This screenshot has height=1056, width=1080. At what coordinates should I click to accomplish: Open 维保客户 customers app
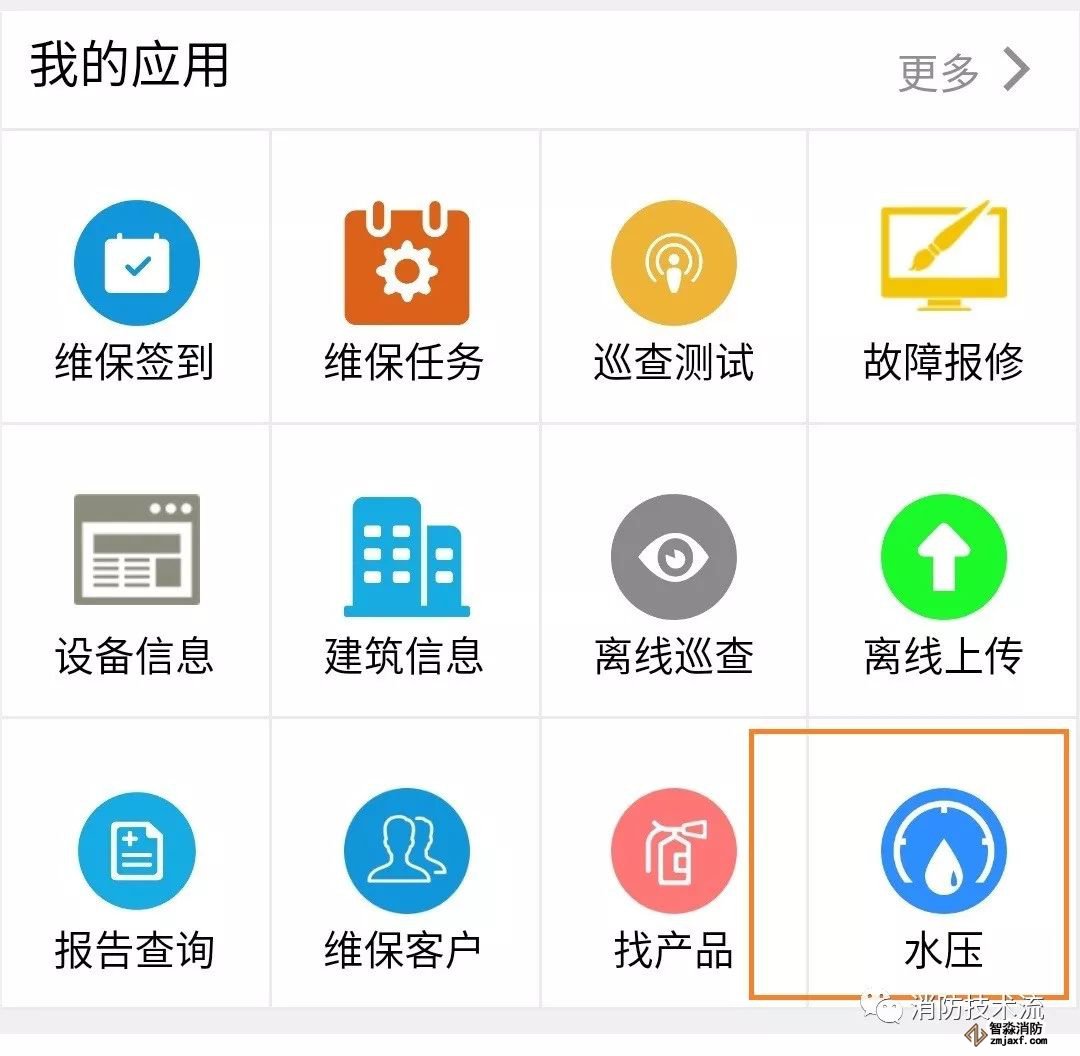coord(405,868)
